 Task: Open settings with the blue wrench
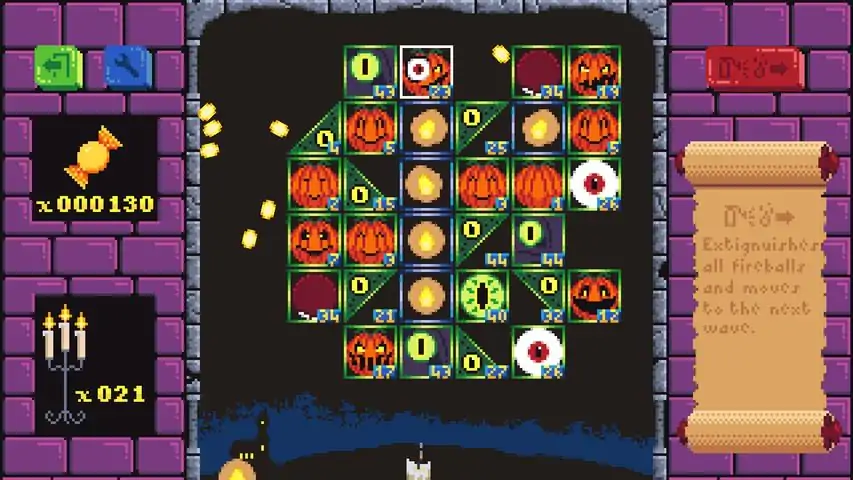[127, 66]
